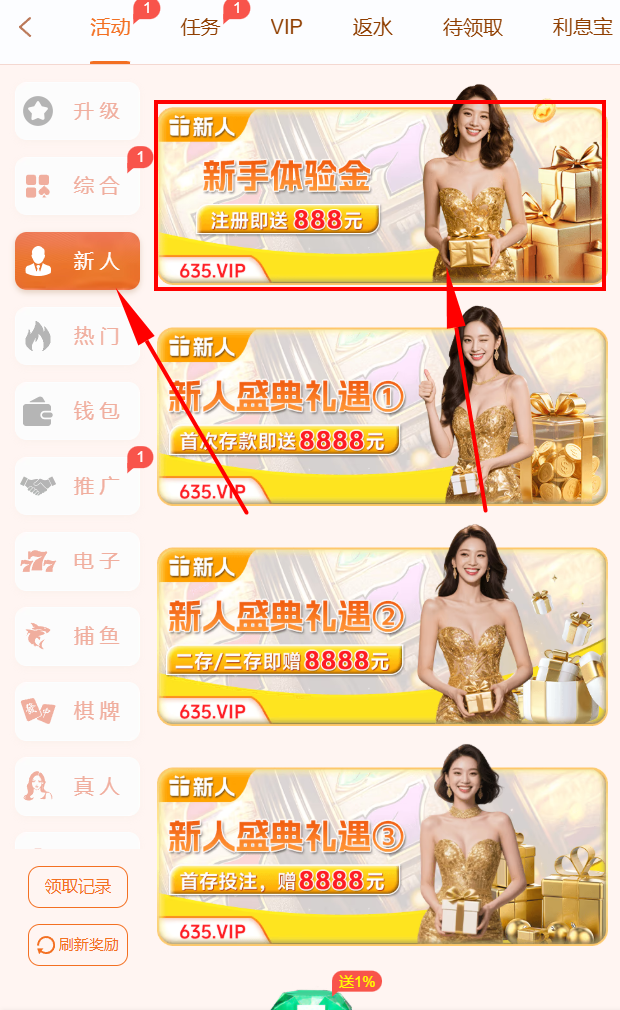The width and height of the screenshot is (620, 1010).
Task: Open the 返水 tab
Action: (372, 28)
